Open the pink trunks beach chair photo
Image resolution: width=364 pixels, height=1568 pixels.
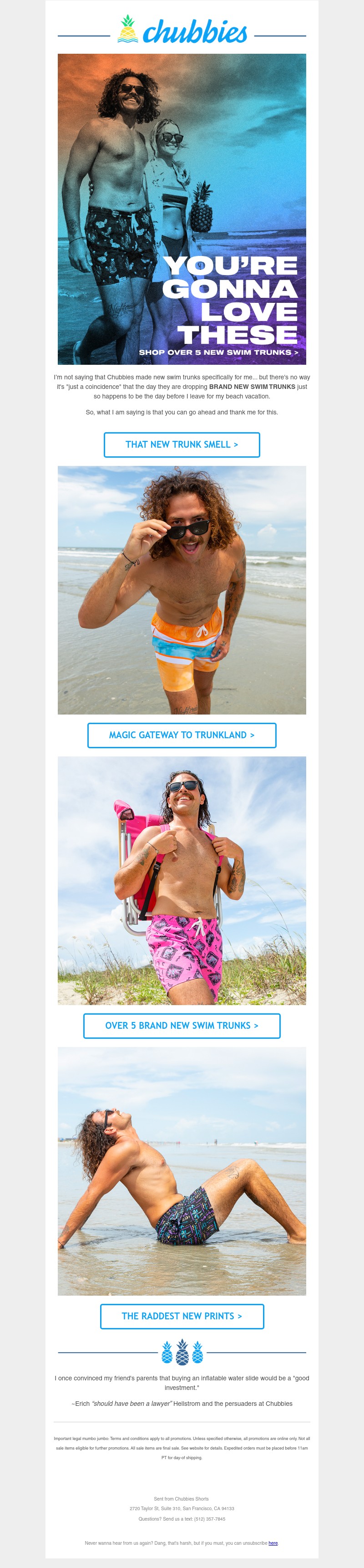tap(182, 880)
